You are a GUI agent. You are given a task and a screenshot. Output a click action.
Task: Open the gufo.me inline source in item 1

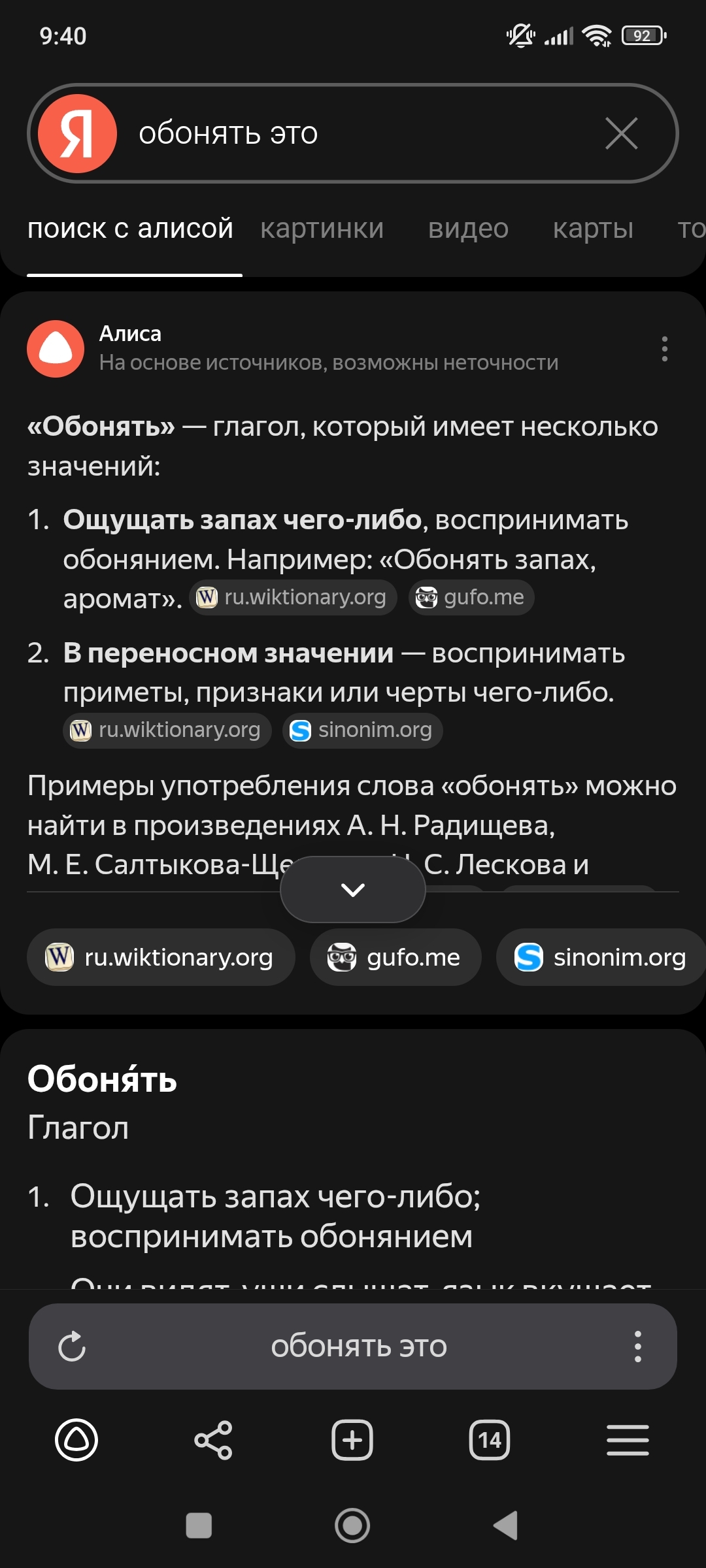(x=471, y=597)
